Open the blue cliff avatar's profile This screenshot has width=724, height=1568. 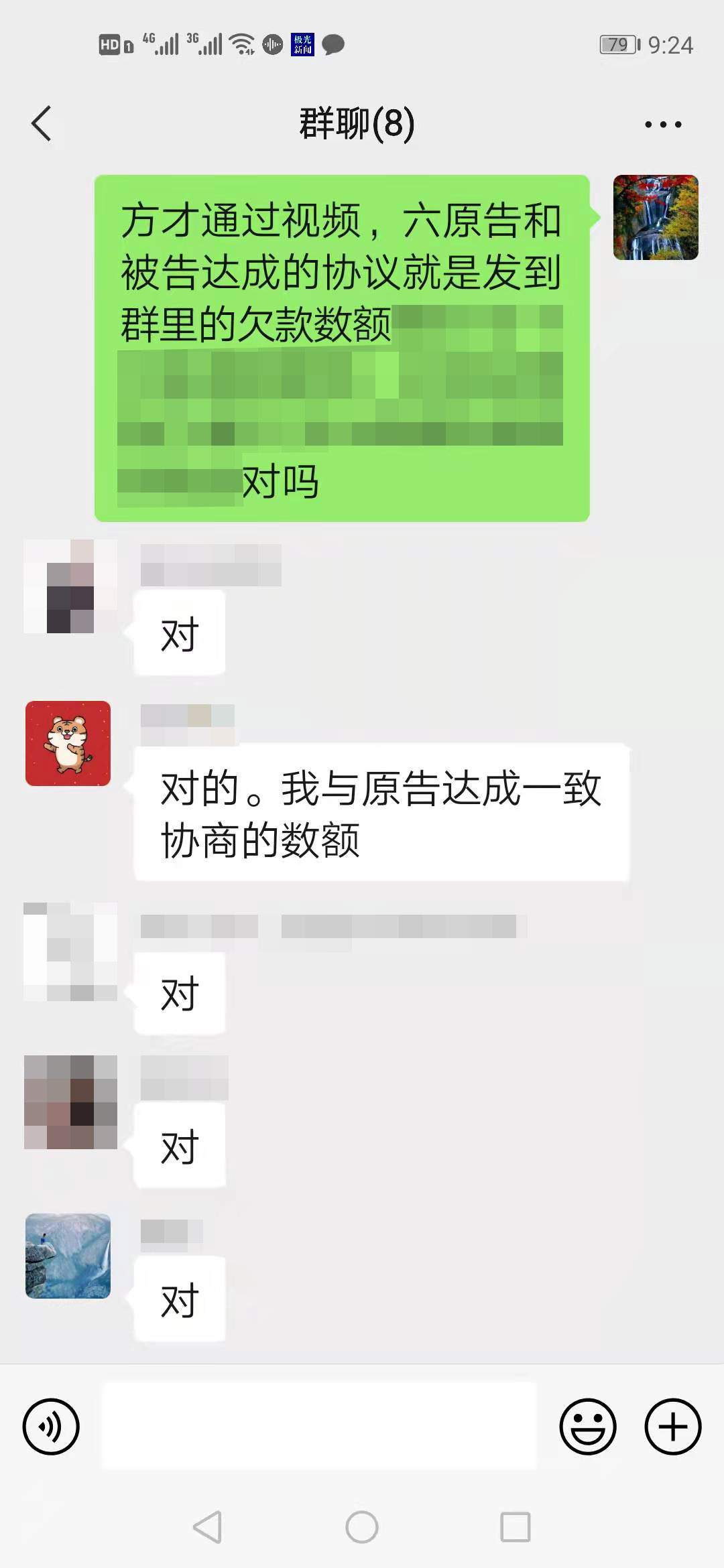click(68, 1256)
